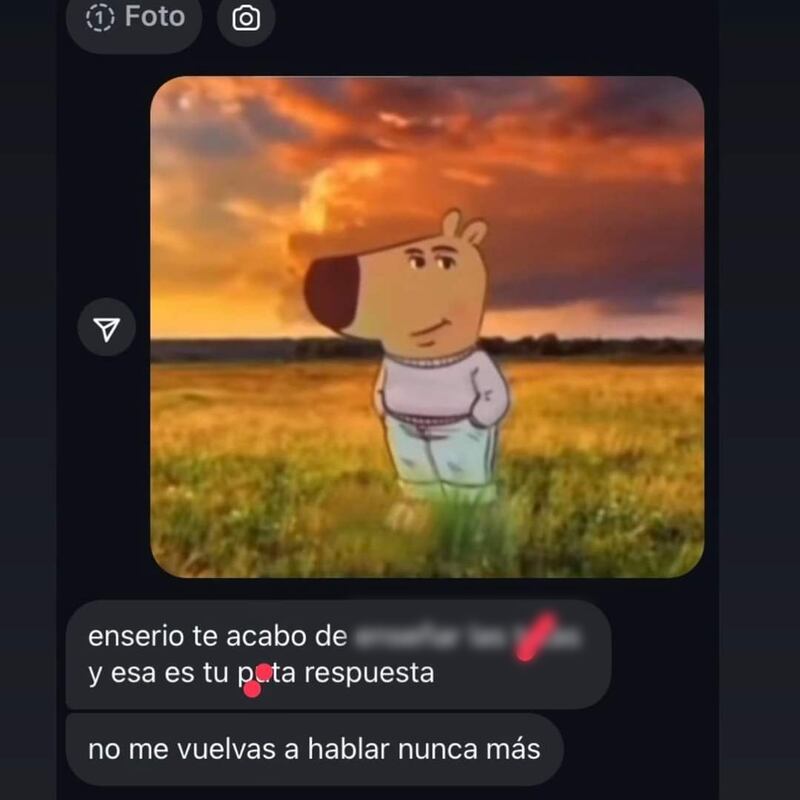
Task: Open the view-once Foto message
Action: (134, 18)
